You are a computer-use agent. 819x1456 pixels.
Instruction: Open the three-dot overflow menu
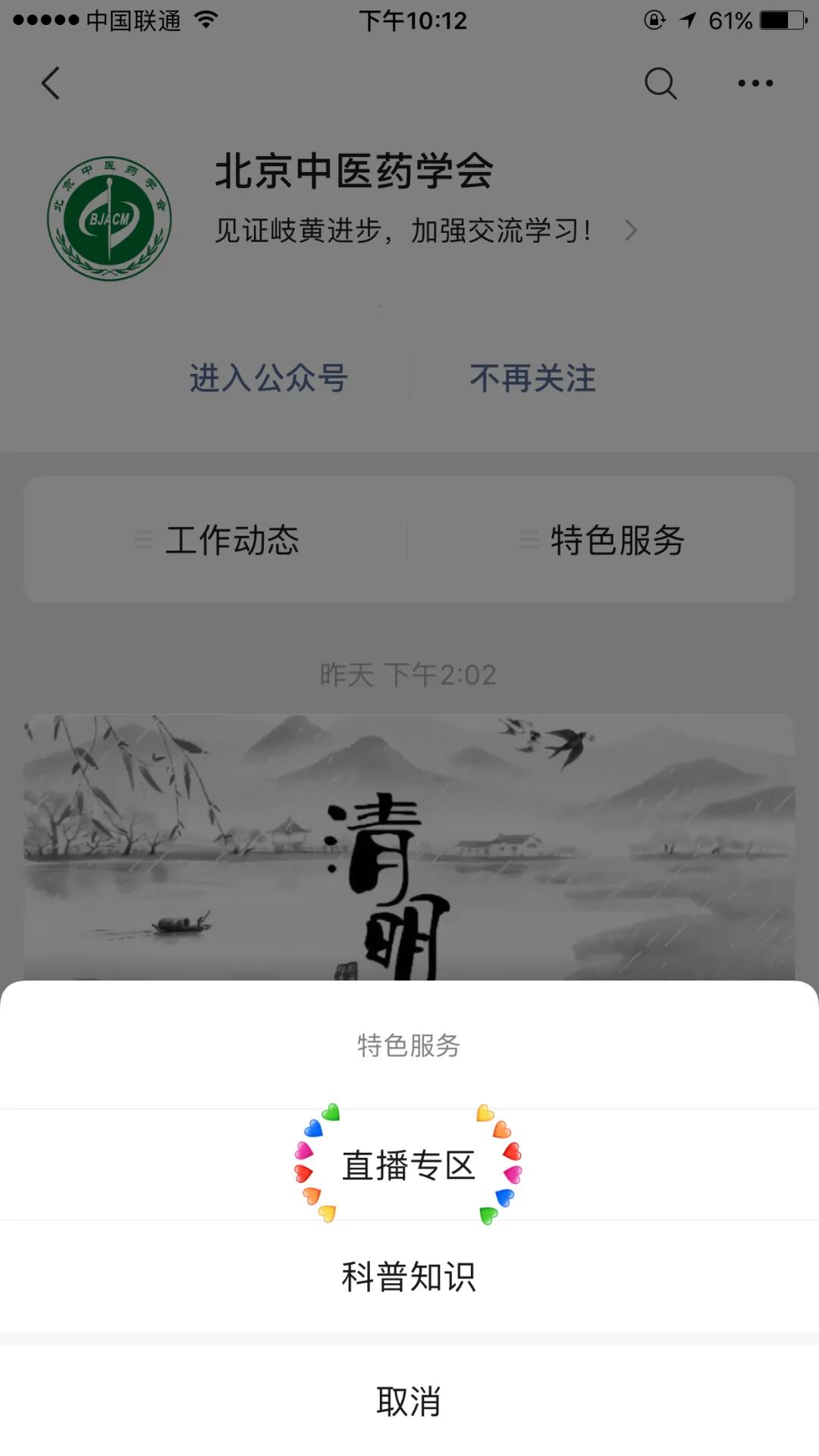click(755, 83)
